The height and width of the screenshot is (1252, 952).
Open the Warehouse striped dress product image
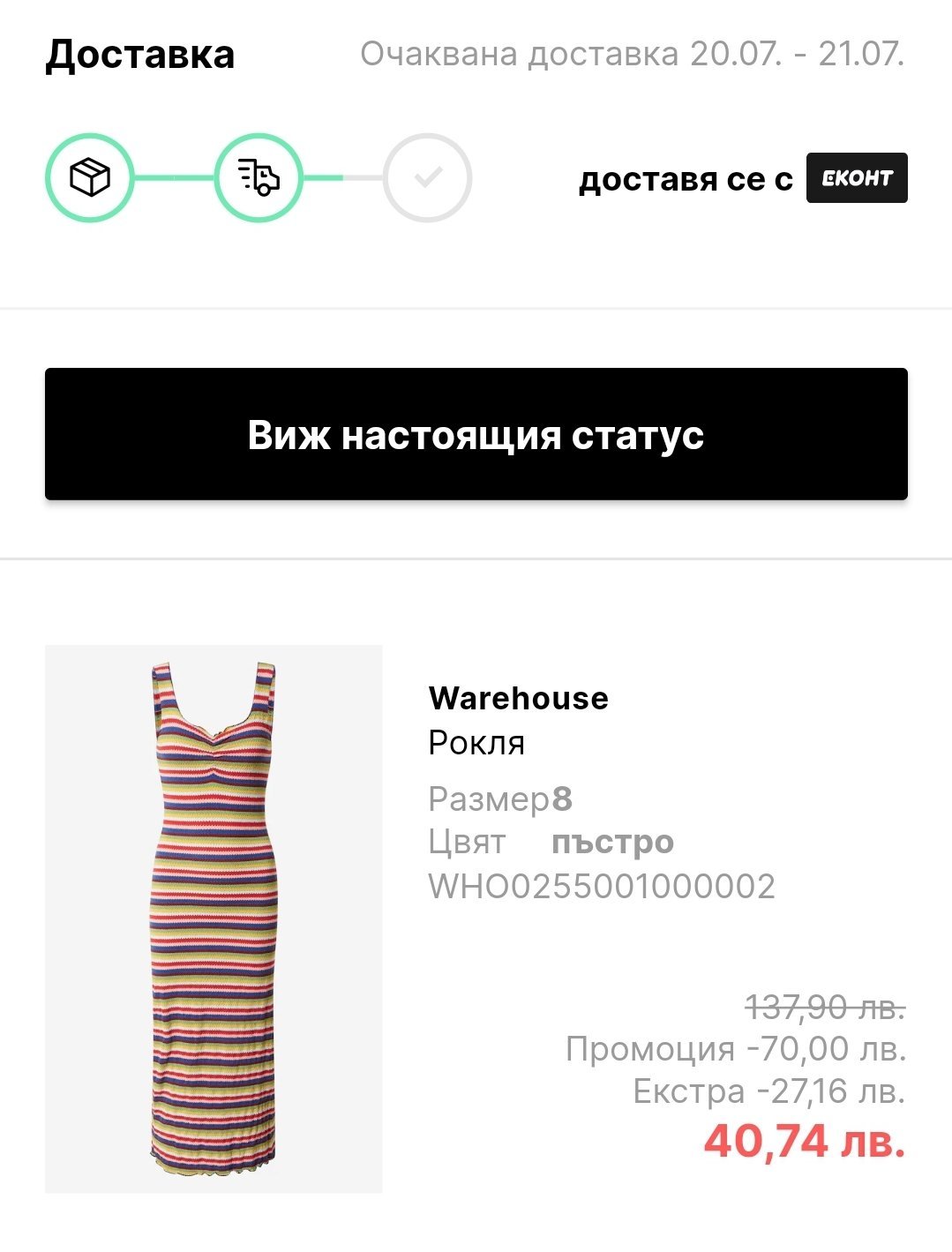pos(214,919)
